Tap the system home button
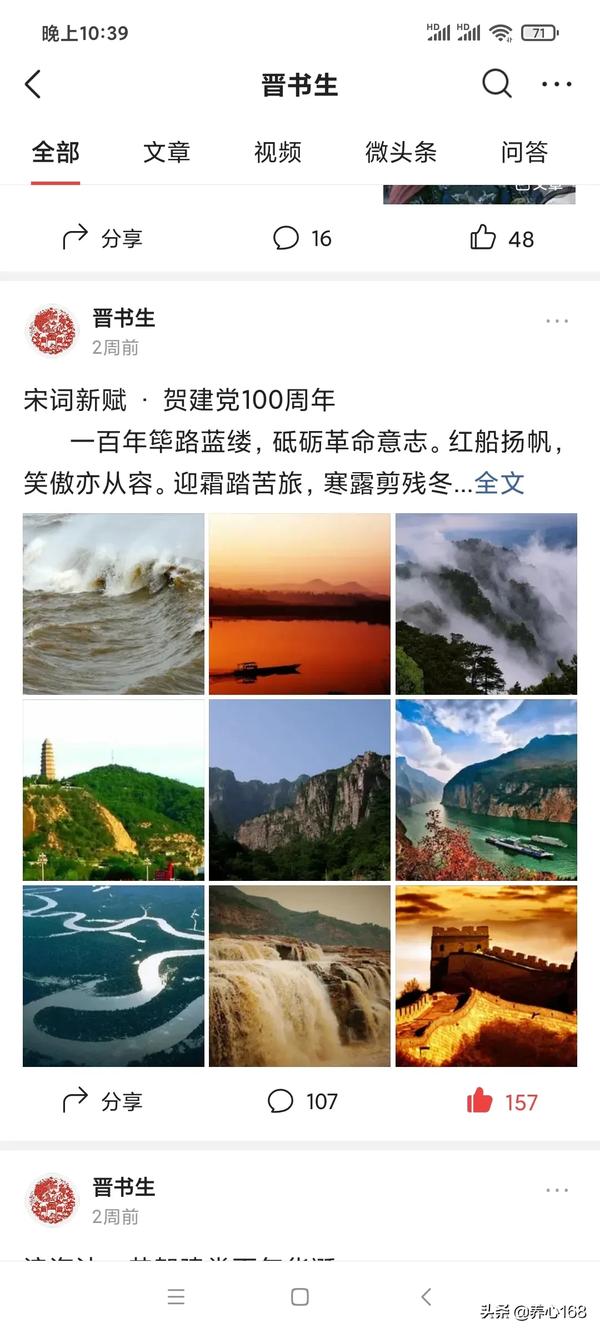600x1333 pixels. 299,1297
